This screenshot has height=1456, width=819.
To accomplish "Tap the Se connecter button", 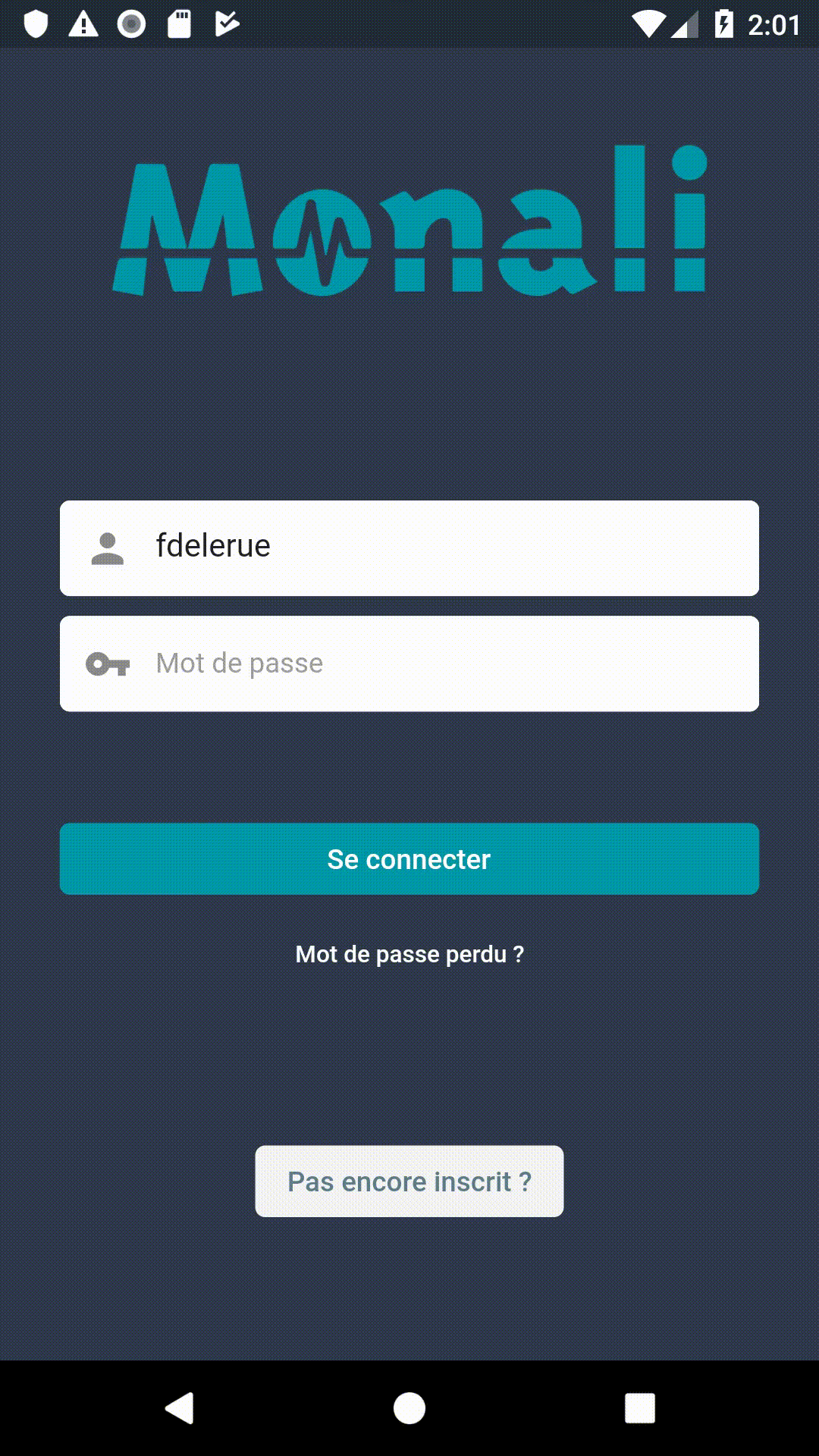I will [x=409, y=859].
